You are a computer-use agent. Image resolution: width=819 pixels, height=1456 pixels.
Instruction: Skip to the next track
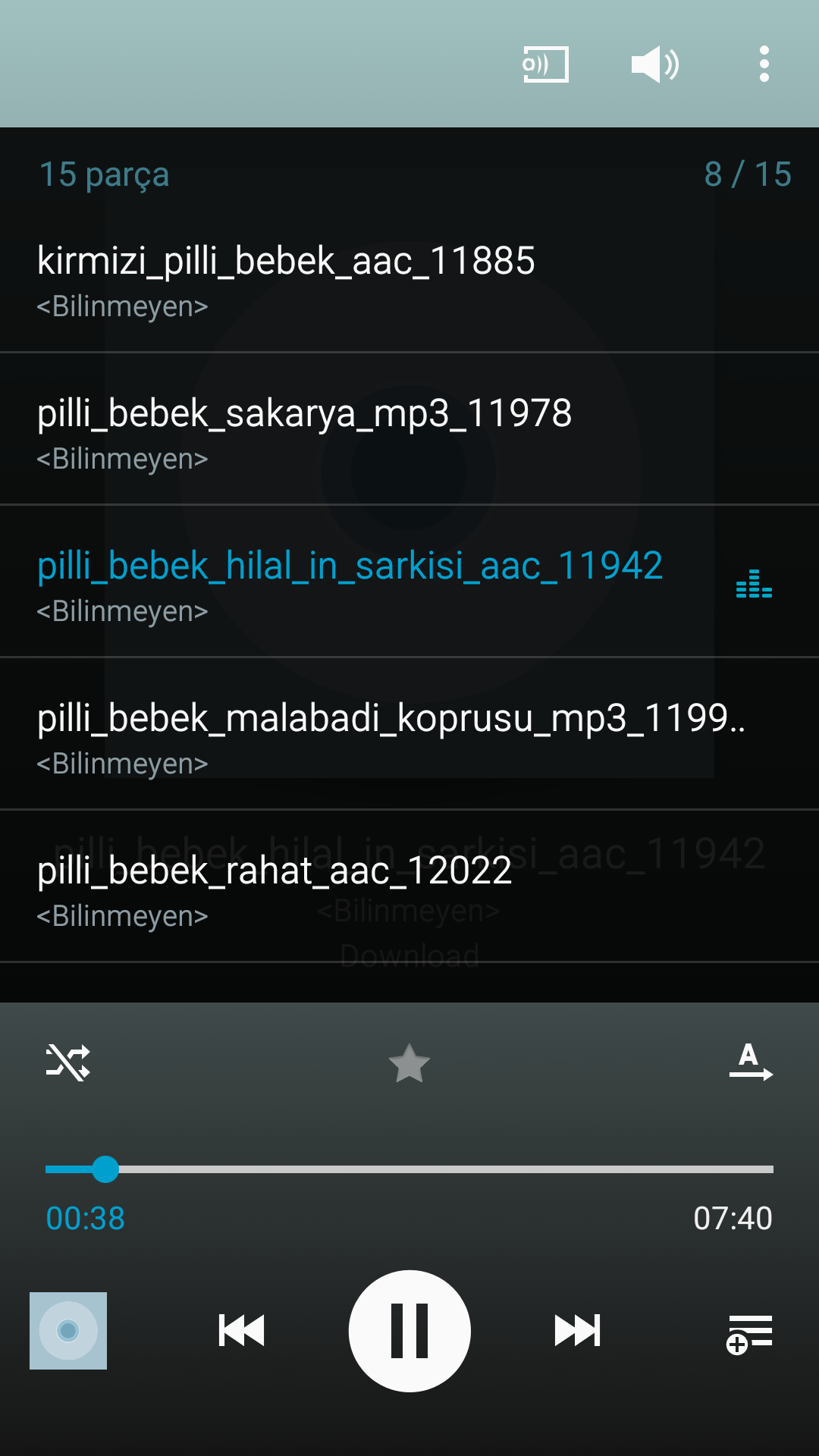click(x=578, y=1331)
